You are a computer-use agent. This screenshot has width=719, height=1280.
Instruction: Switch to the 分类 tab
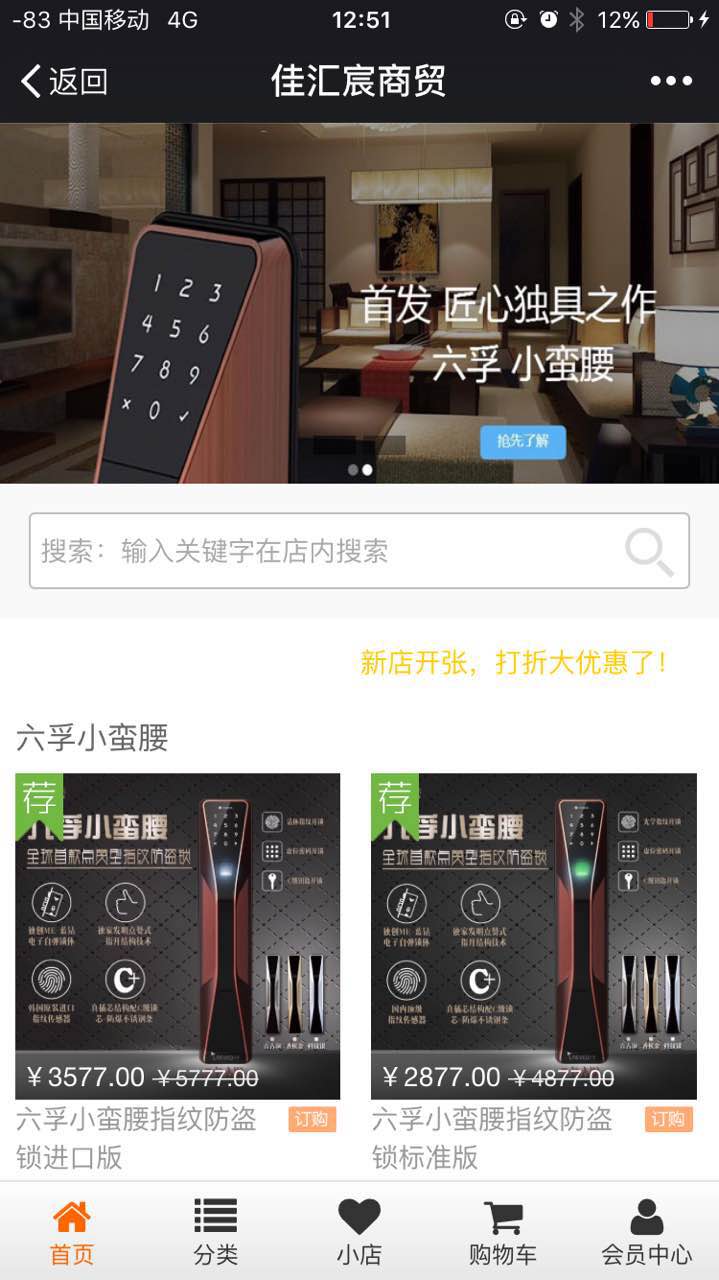[x=216, y=1232]
